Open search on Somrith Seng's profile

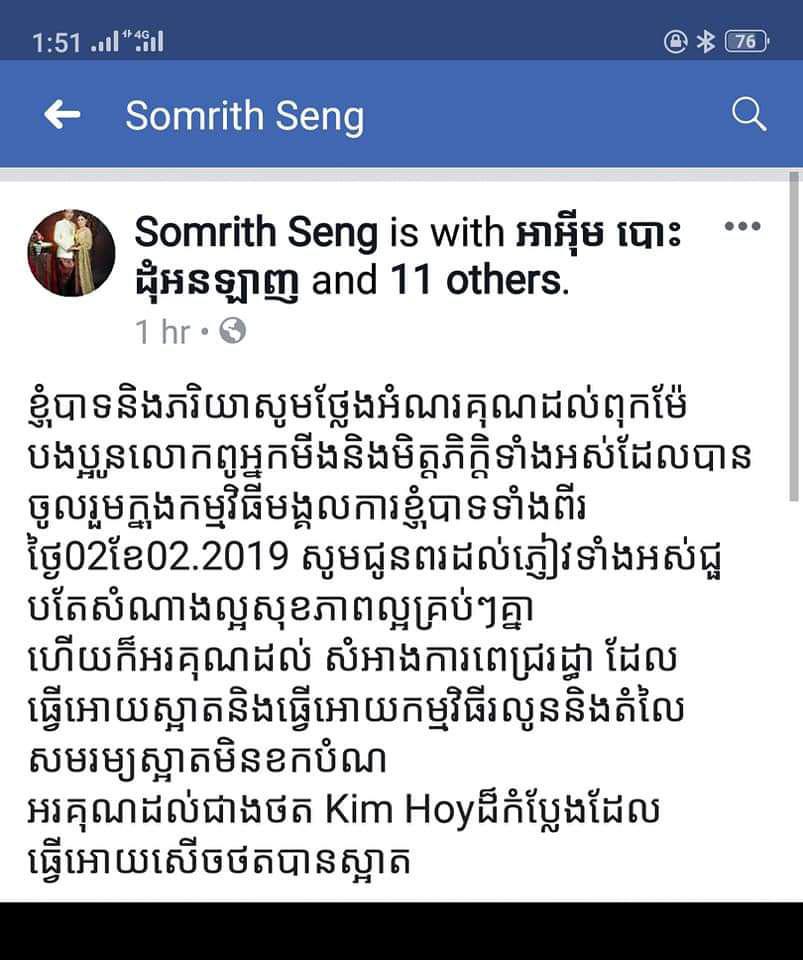748,114
